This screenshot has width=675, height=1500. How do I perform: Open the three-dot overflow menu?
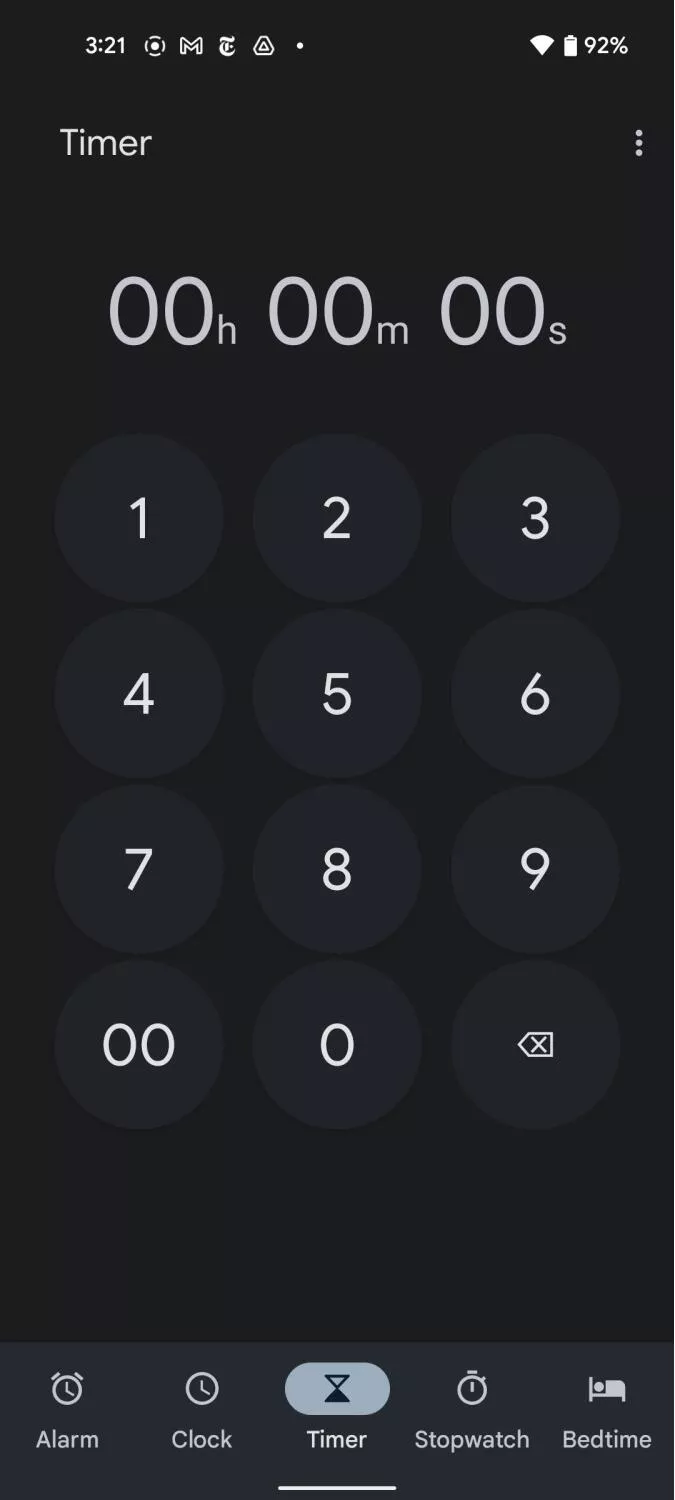tap(638, 143)
